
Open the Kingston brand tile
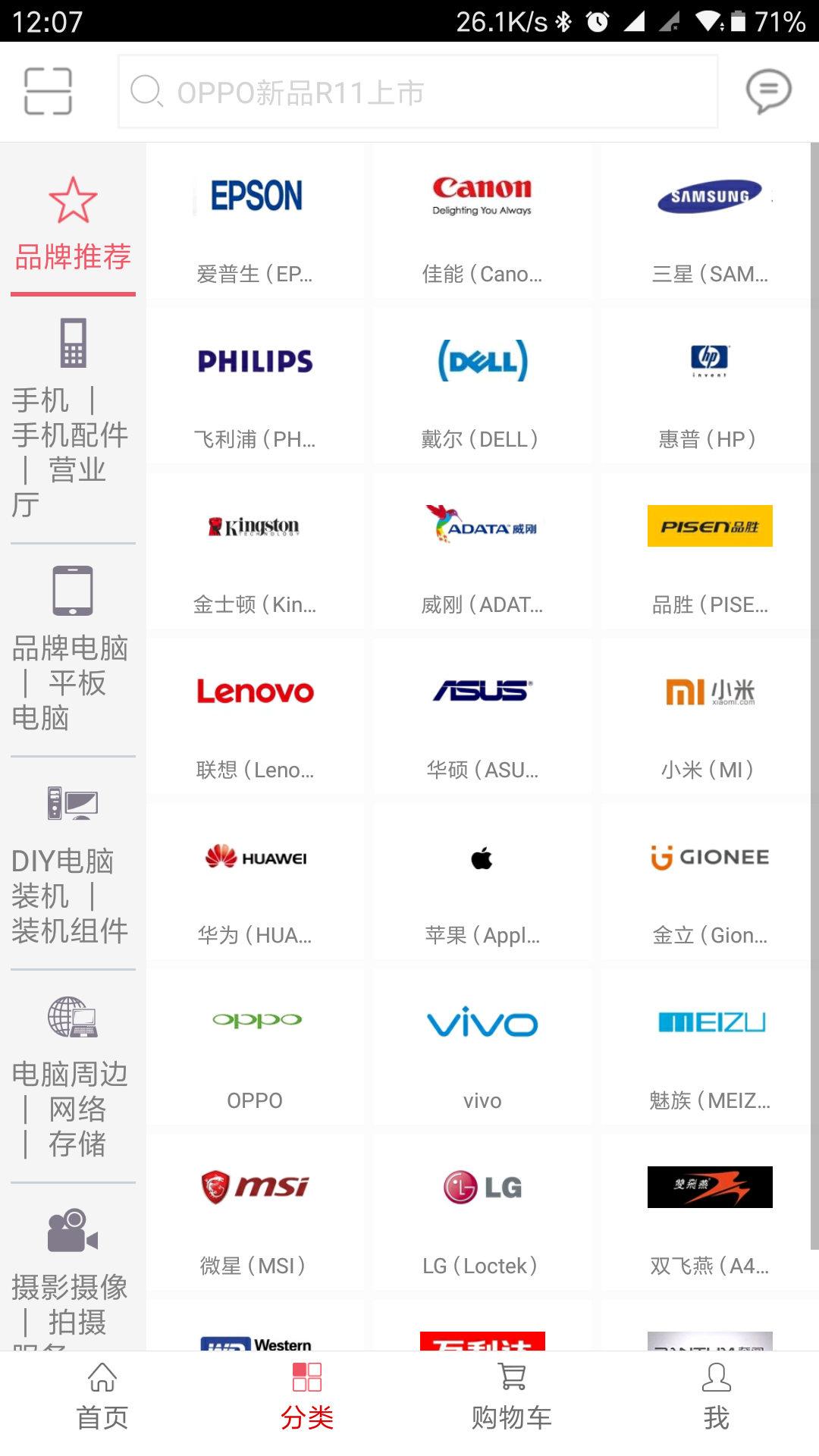tap(256, 553)
